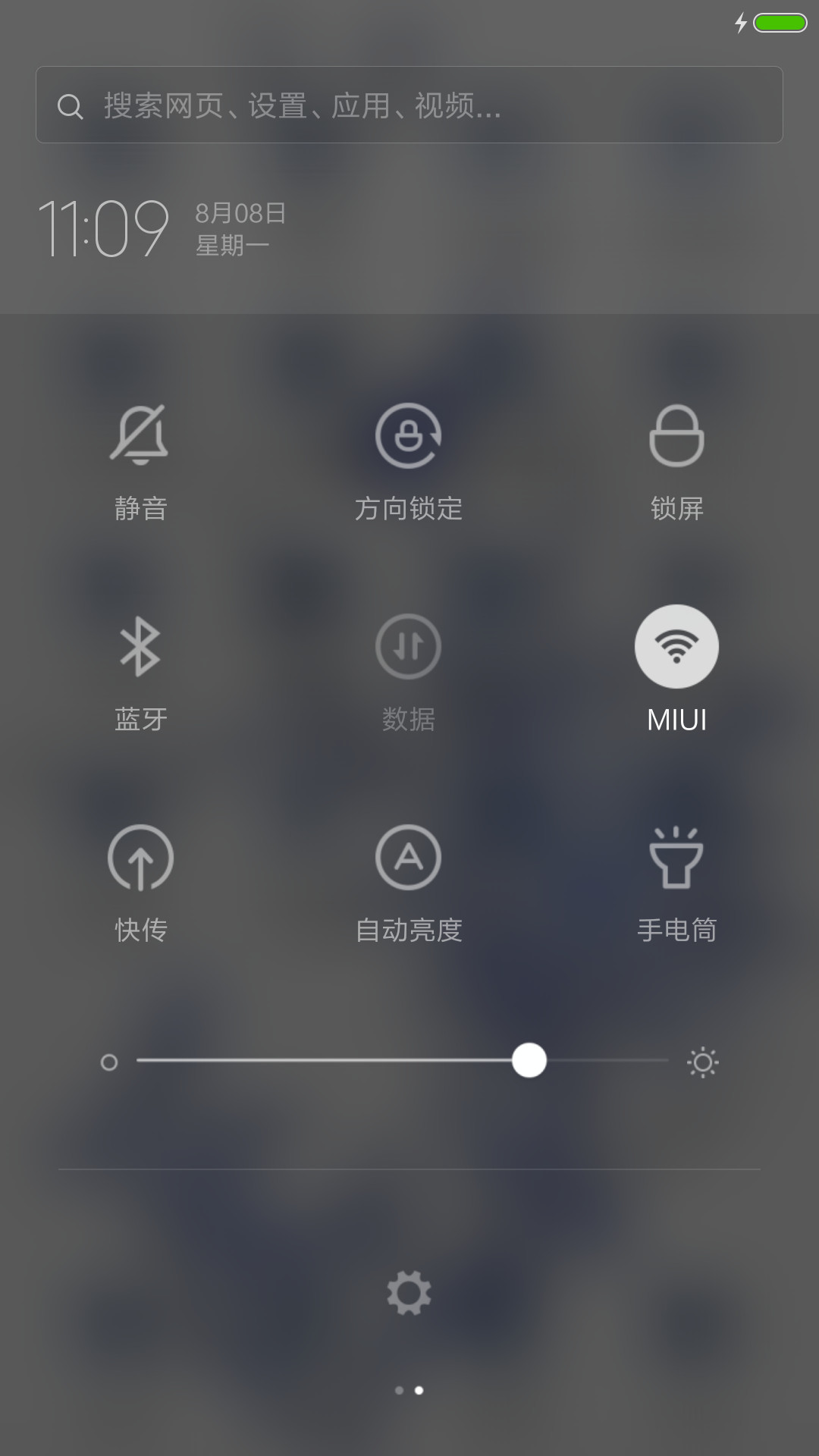The width and height of the screenshot is (819, 1456).
Task: Disable the MIUI Wi-Fi toggle
Action: coord(676,646)
